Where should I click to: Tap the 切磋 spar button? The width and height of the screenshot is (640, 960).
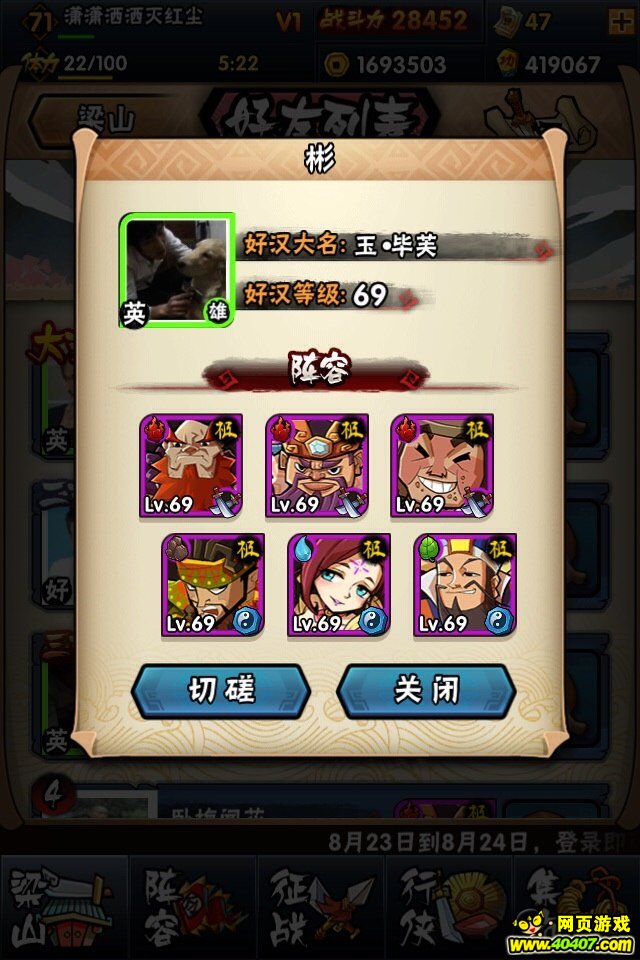click(221, 691)
